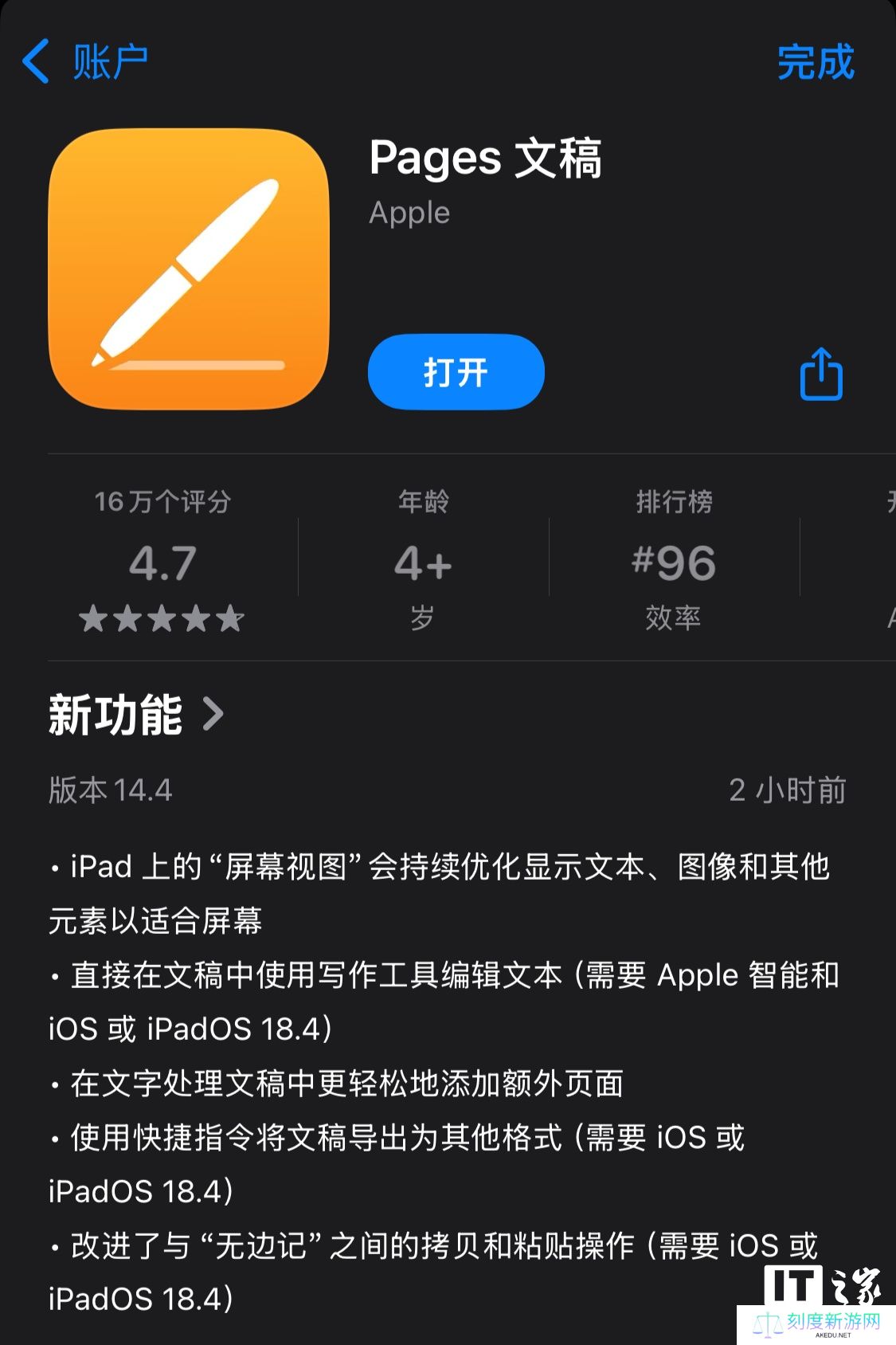Open the #96 效率 chart ranking
Screen dimensions: 896x1345
pyautogui.click(x=673, y=563)
